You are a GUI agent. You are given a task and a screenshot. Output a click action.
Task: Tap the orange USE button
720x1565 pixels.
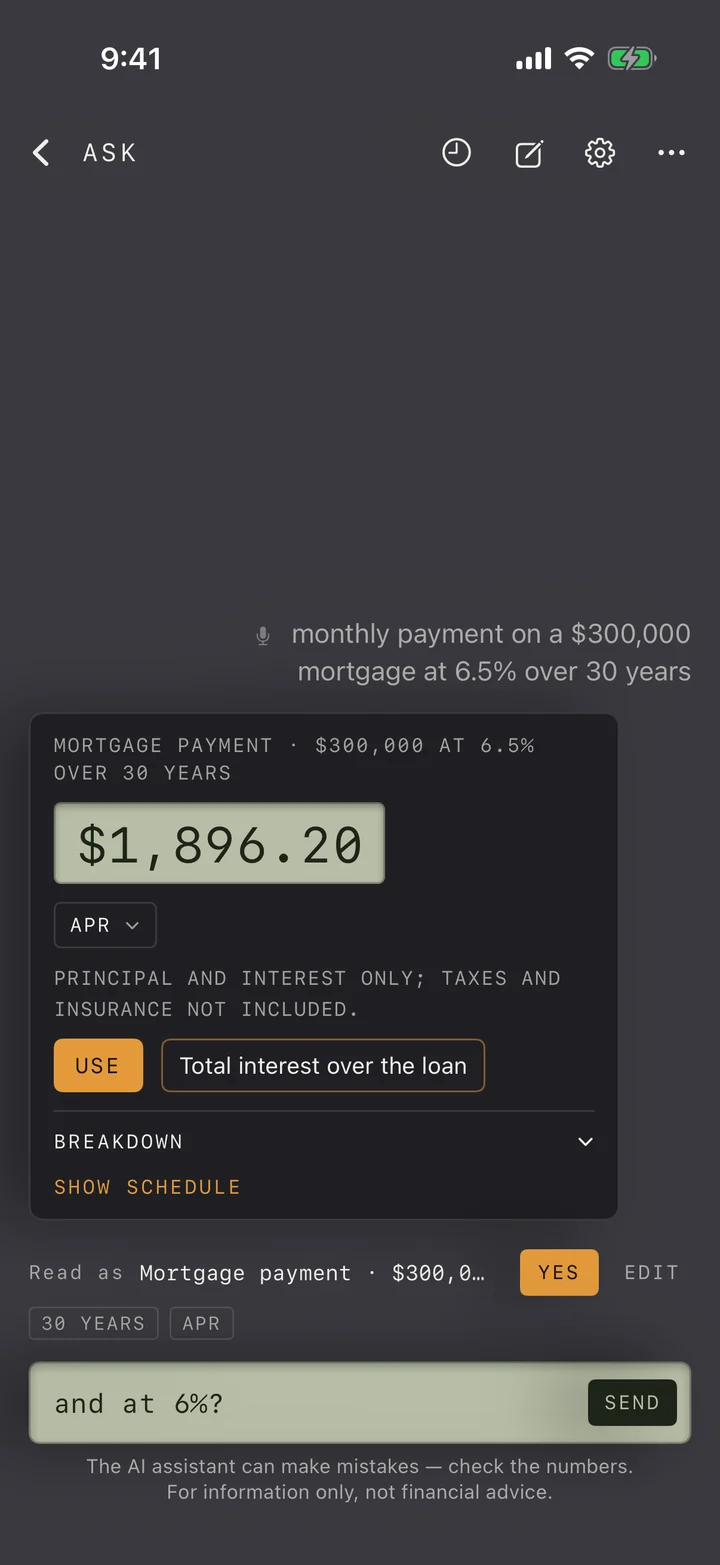(x=98, y=1066)
